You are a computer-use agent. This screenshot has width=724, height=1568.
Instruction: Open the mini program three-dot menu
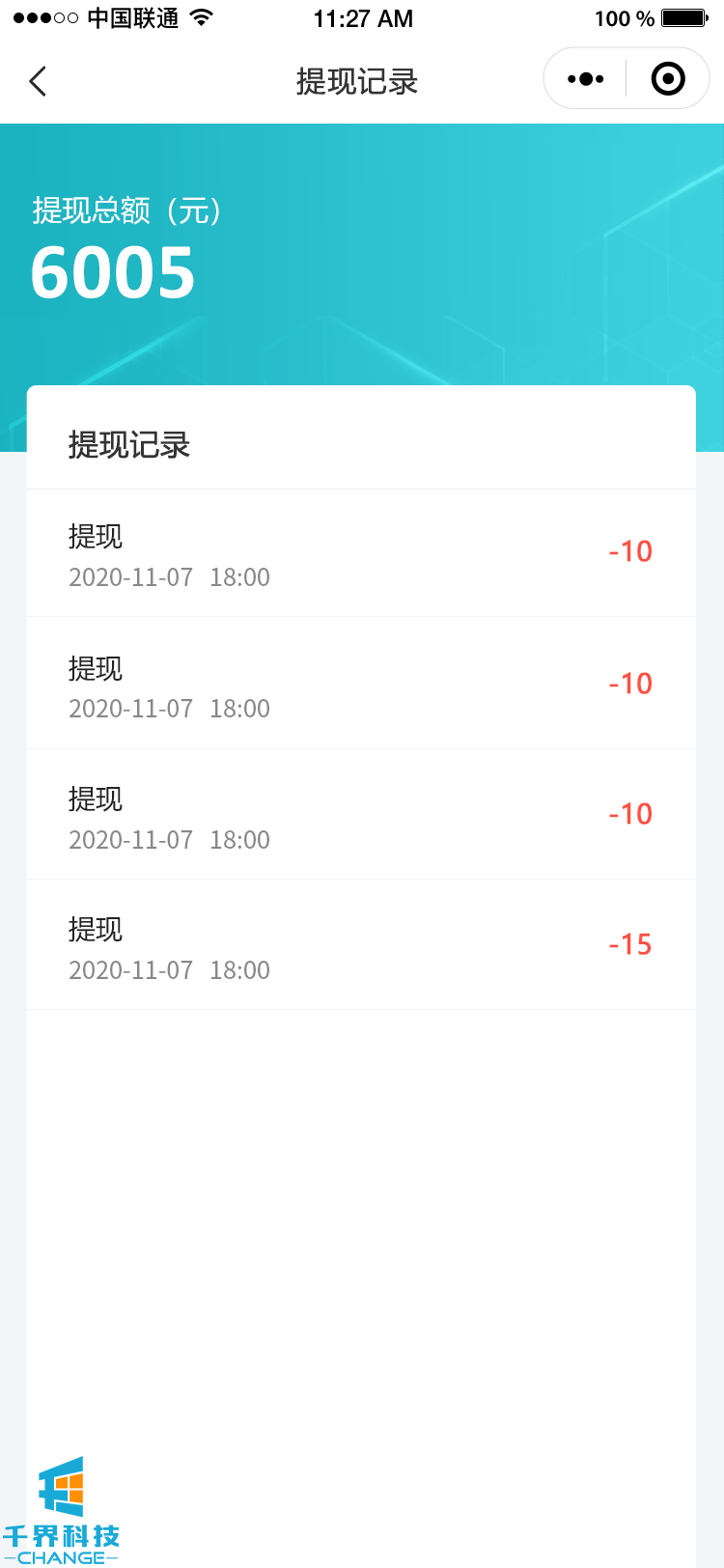(586, 79)
